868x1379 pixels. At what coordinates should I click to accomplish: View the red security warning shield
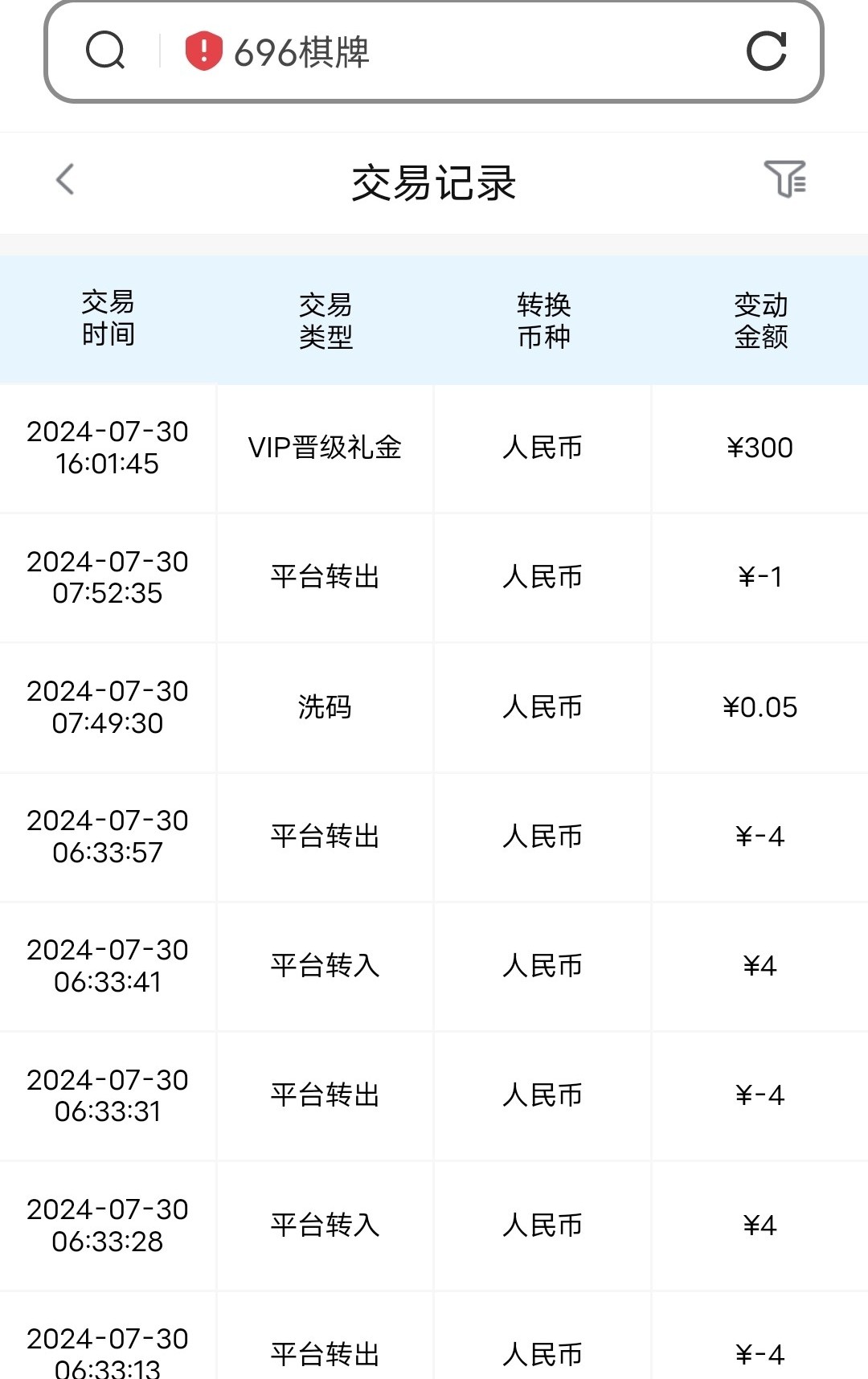[203, 51]
